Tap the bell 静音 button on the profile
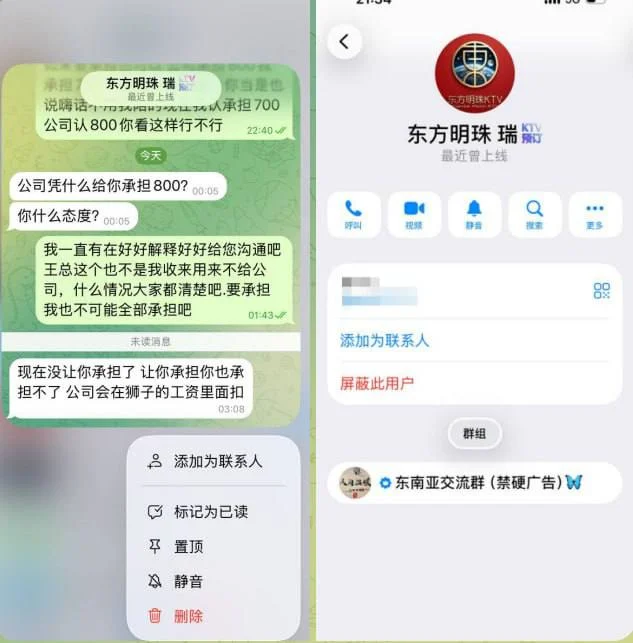Screen dimensions: 633x643 click(x=474, y=214)
